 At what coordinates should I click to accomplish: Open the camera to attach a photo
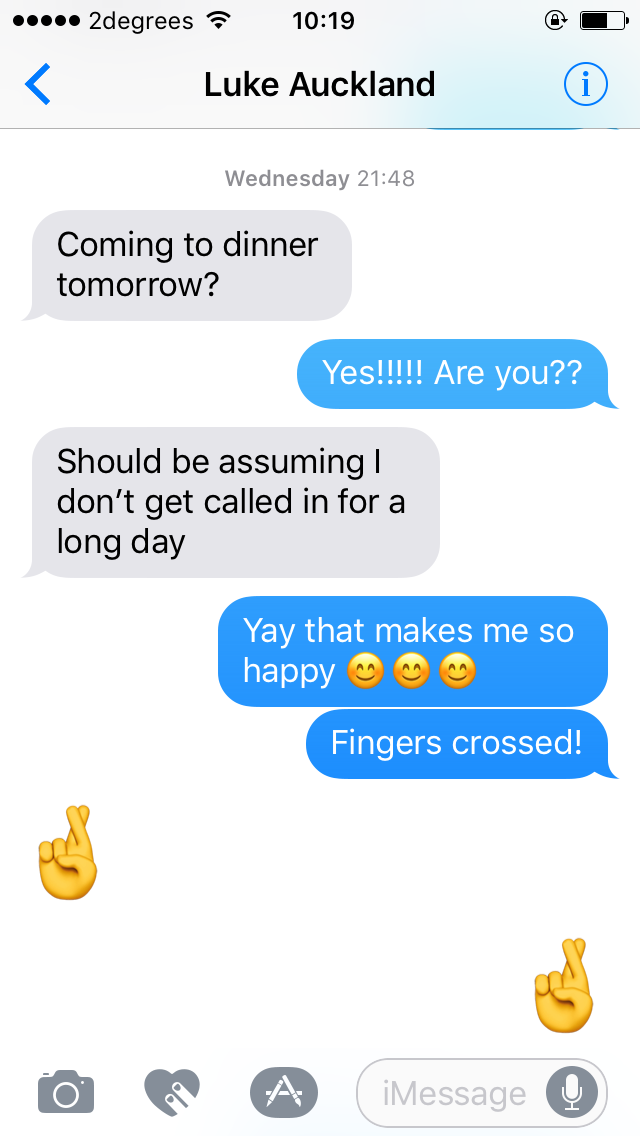[66, 1092]
